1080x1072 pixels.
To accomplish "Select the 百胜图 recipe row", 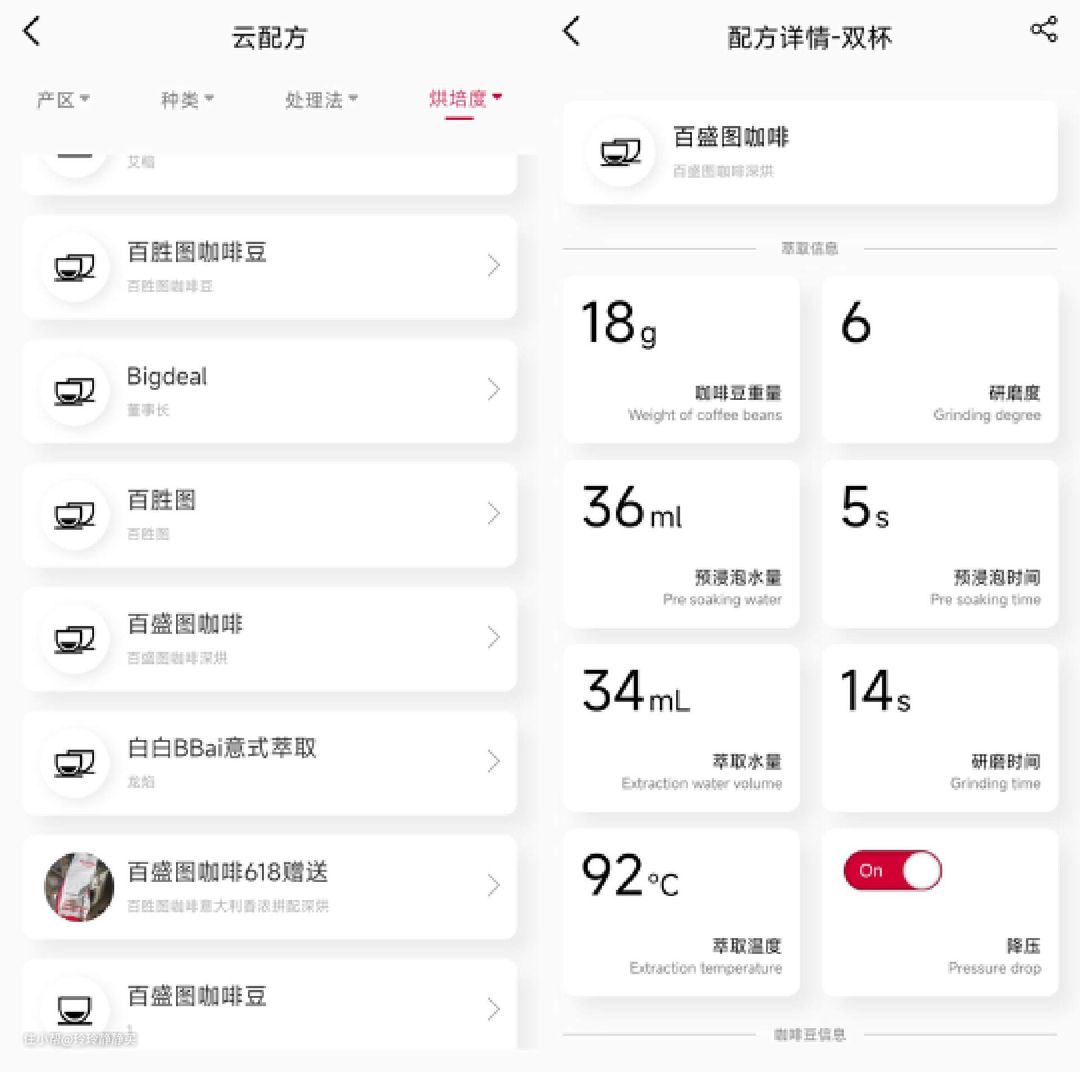I will pos(269,514).
